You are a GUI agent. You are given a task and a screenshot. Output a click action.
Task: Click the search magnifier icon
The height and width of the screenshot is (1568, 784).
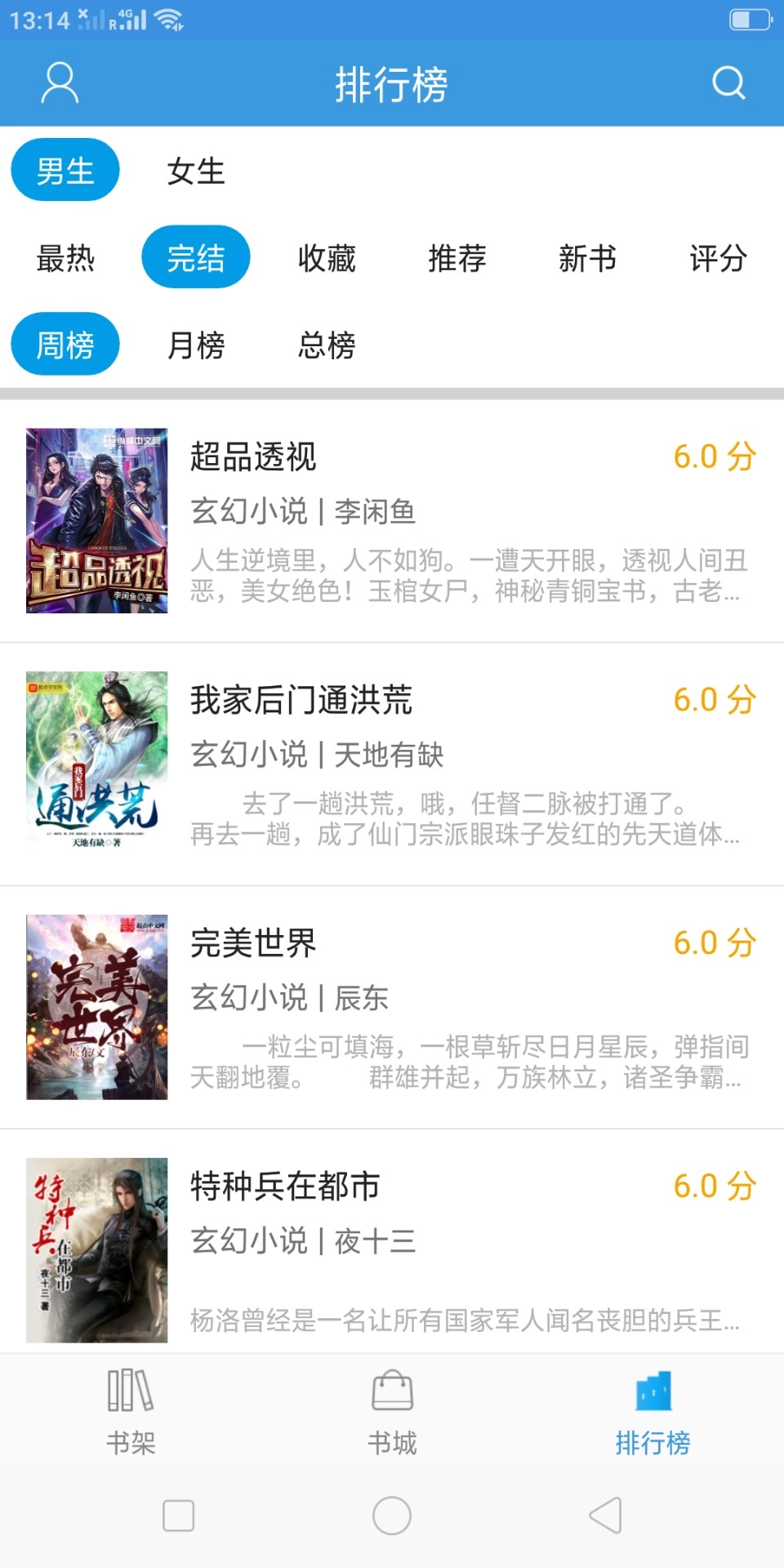728,82
